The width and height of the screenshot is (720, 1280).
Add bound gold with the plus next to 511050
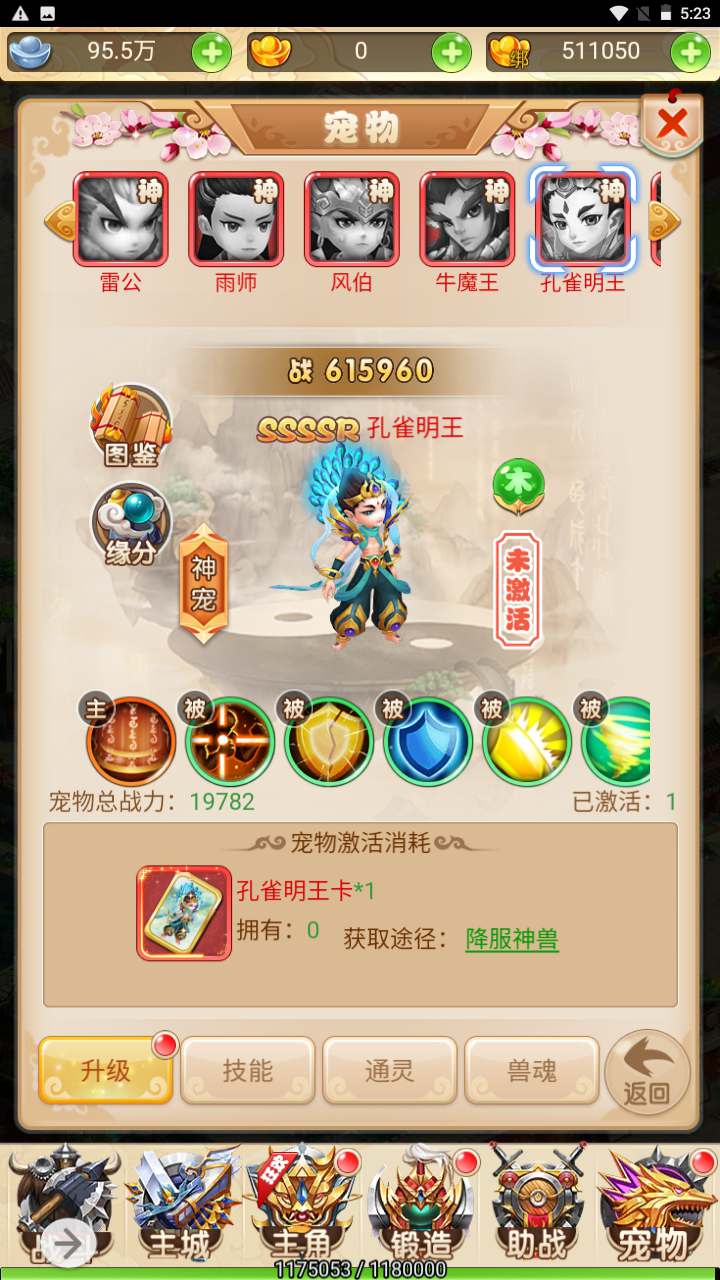click(690, 52)
